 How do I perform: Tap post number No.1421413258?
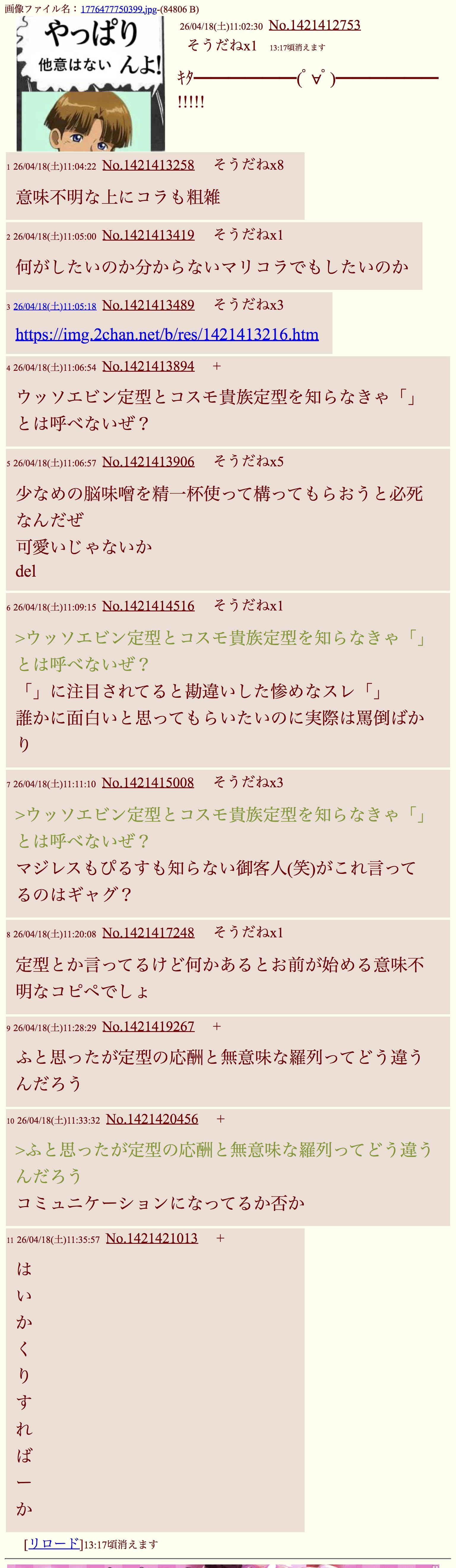click(148, 165)
